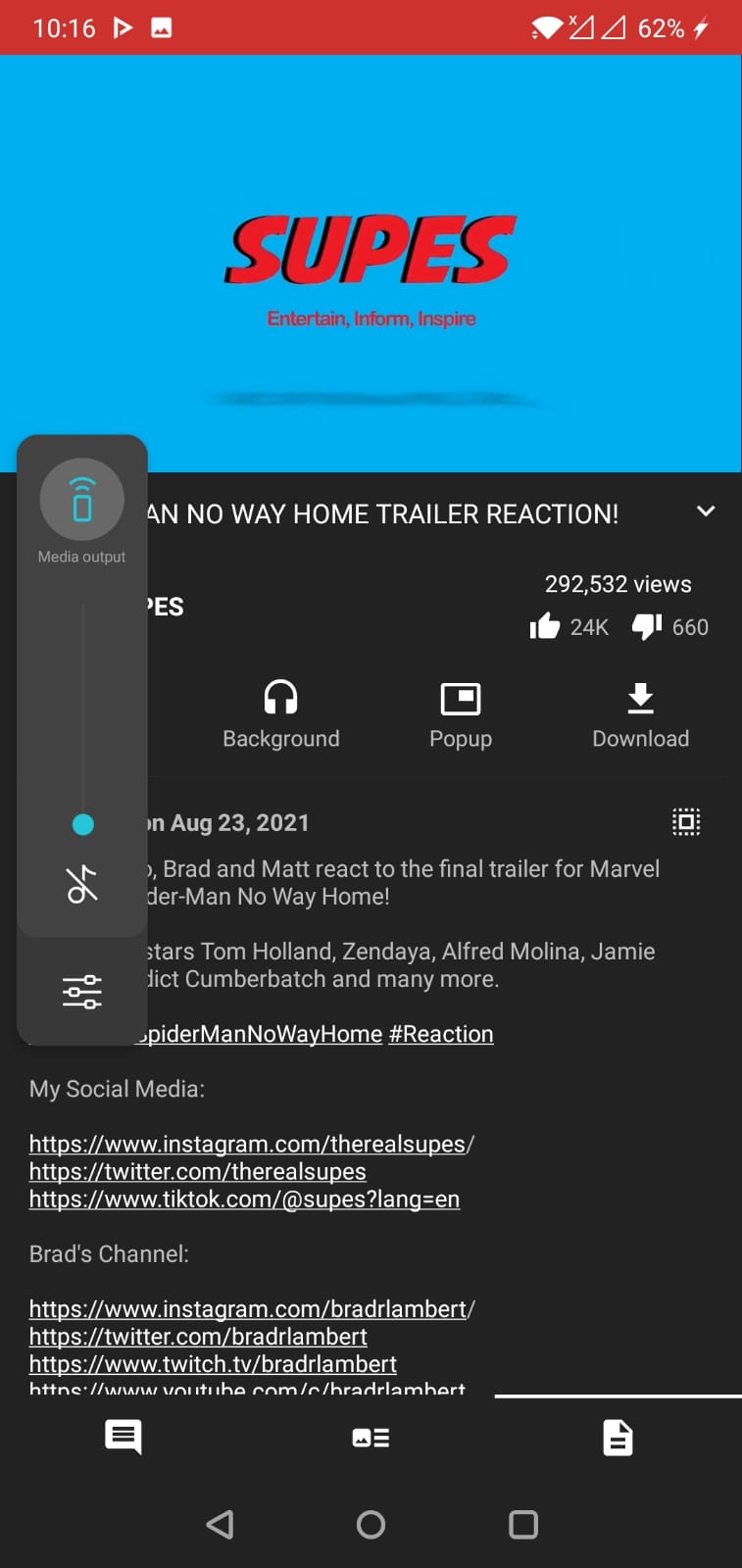The width and height of the screenshot is (742, 1568).
Task: Open the bradrlambert Twitch link
Action: 213,1363
